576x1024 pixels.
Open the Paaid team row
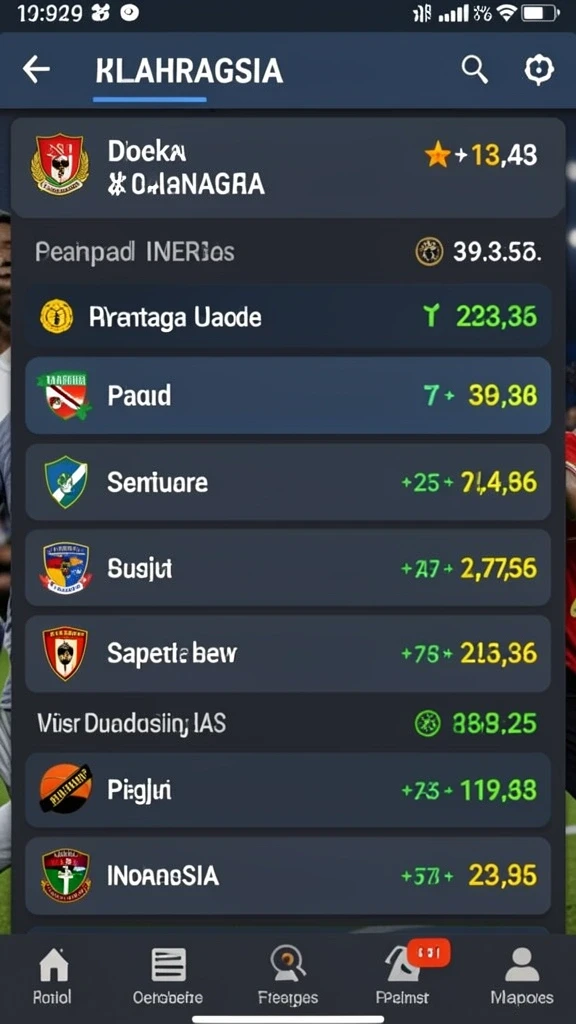[288, 395]
